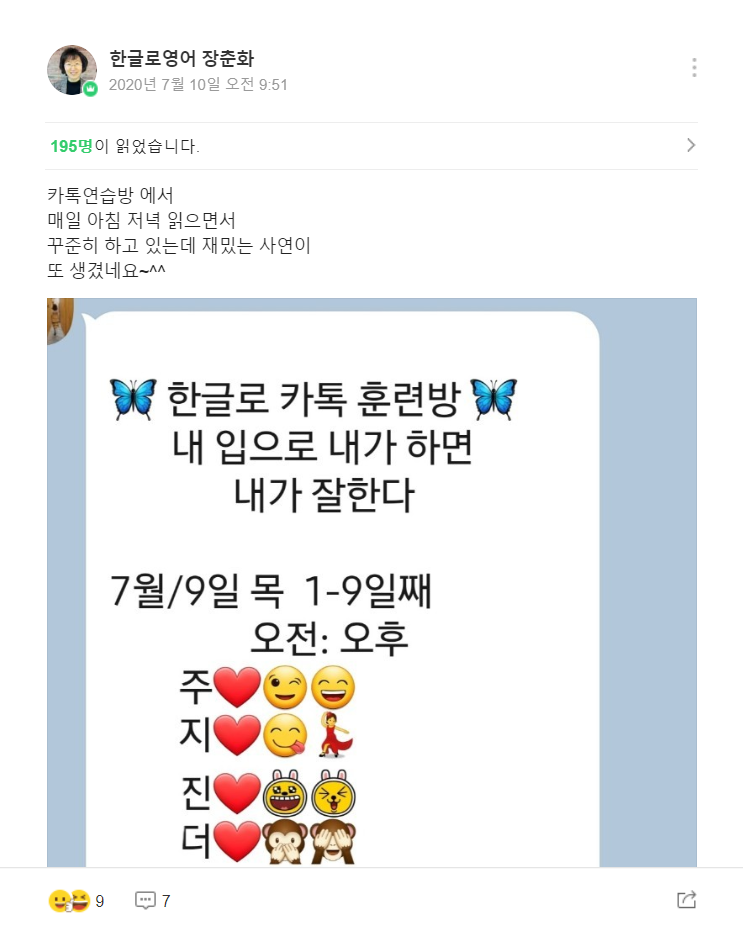The height and width of the screenshot is (925, 743).
Task: Tap the author name 한글로영어 장춘화
Action: tap(180, 59)
